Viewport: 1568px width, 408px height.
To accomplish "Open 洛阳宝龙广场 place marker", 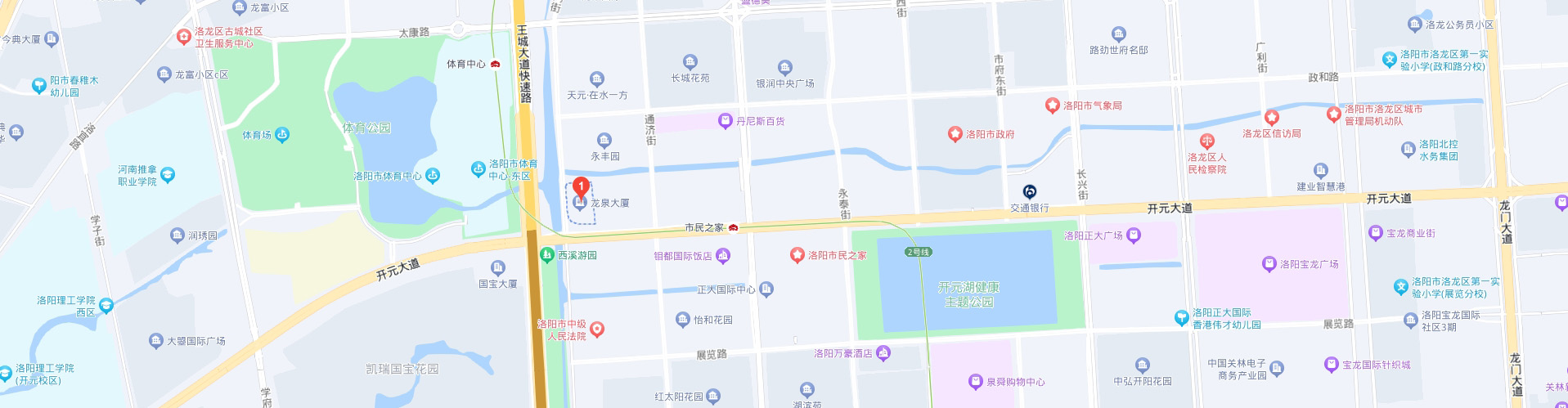I will pyautogui.click(x=1269, y=264).
